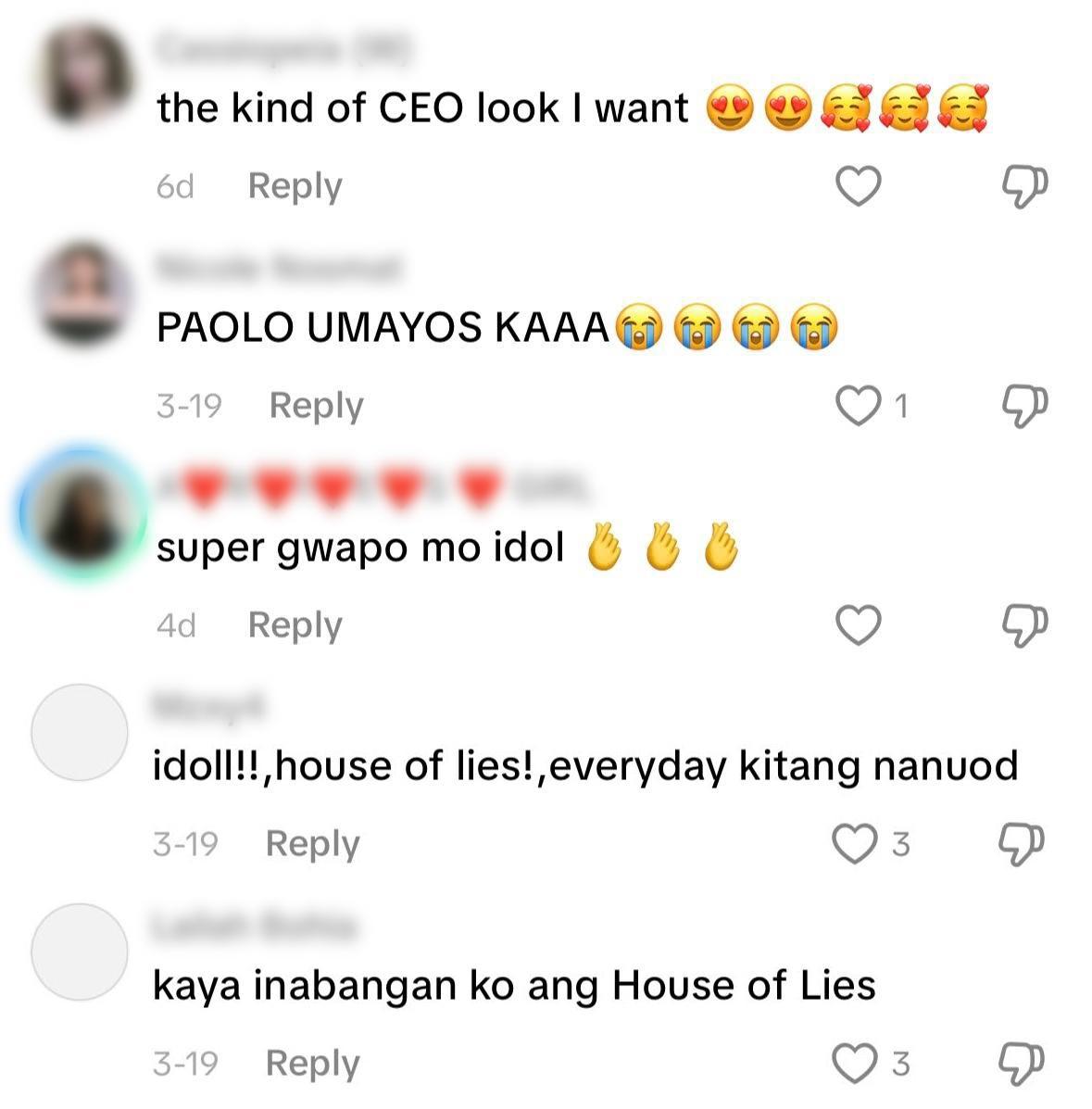Dislike the 'CEO look I want' comment
The image size is (1092, 1109).
(1024, 186)
